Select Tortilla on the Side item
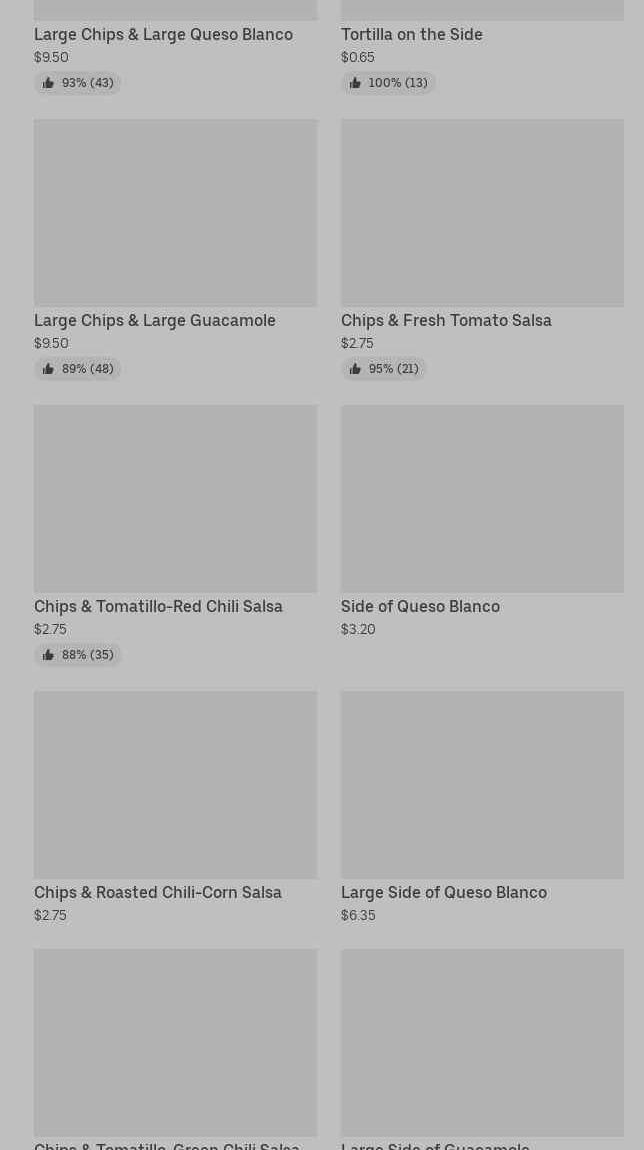 (x=411, y=35)
